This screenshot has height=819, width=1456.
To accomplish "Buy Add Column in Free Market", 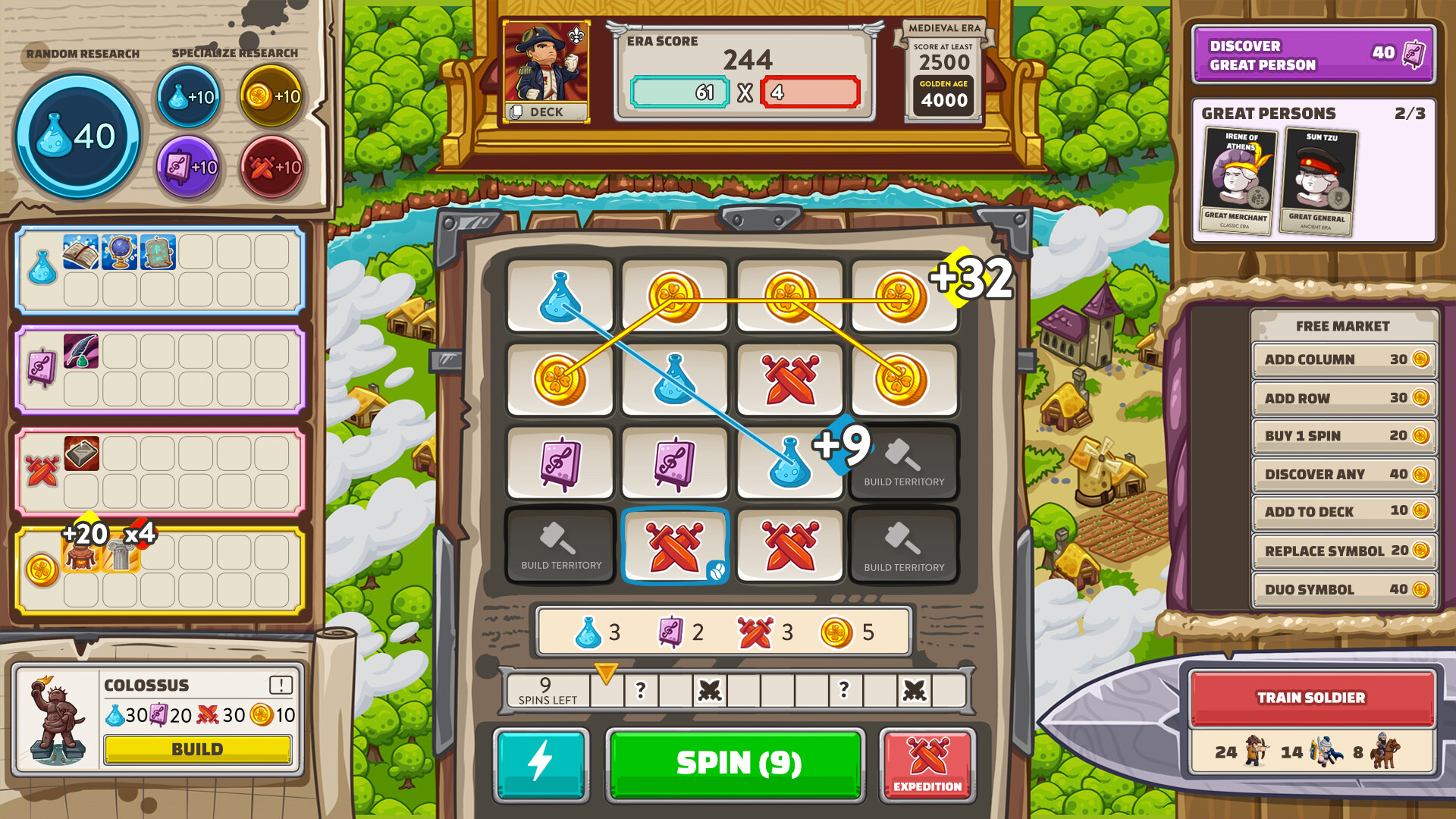I will (1344, 359).
